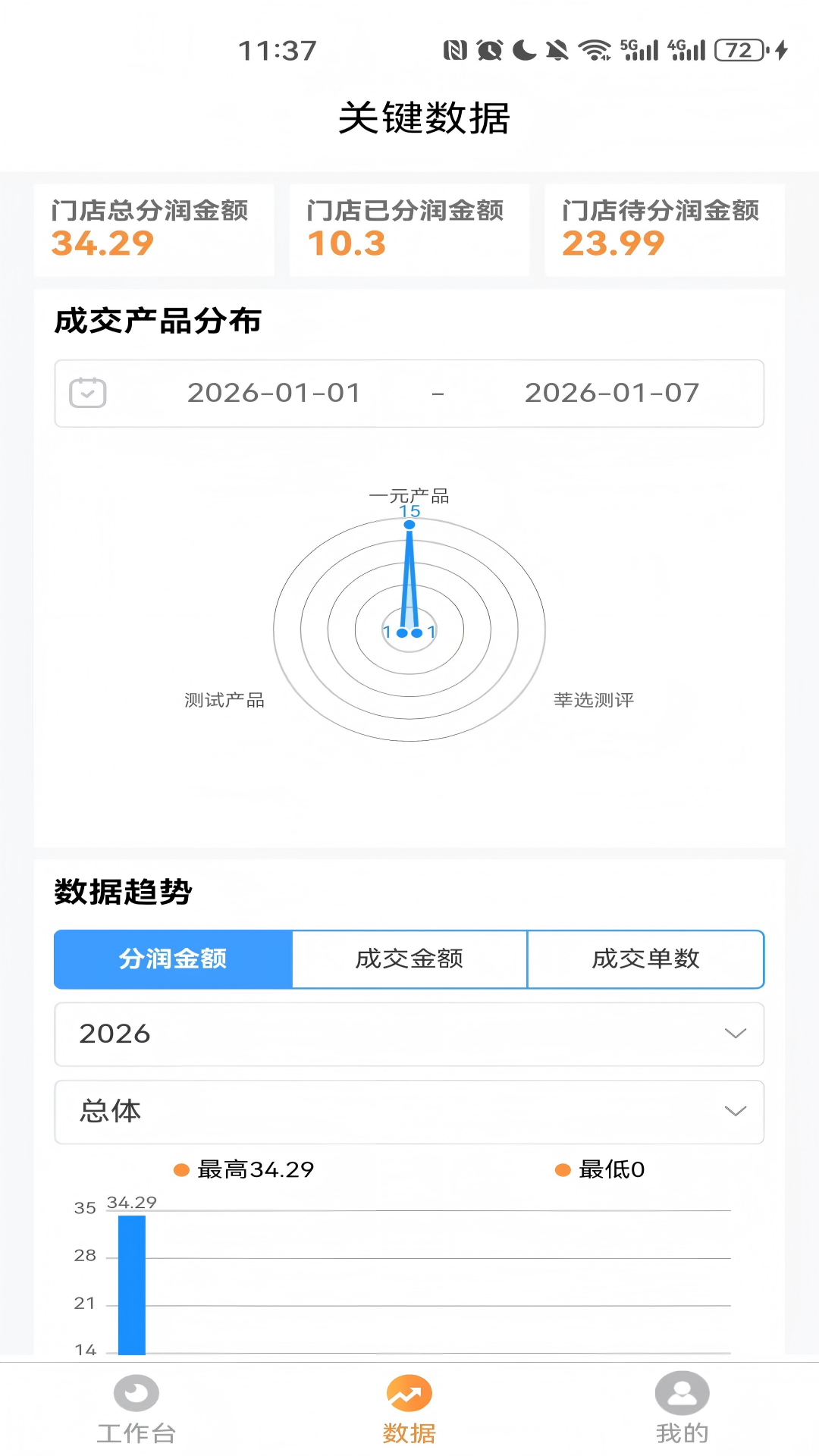The height and width of the screenshot is (1456, 819).
Task: Switch to the 成交单数 tab
Action: (645, 959)
